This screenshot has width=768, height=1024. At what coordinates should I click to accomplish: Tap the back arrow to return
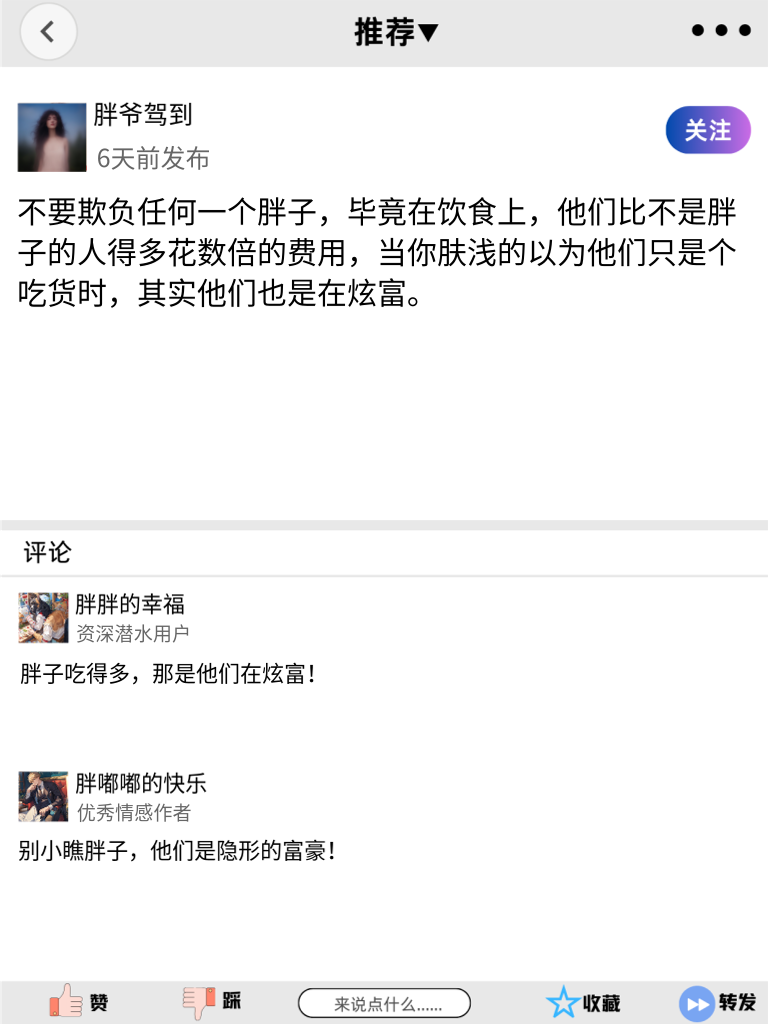tap(48, 31)
